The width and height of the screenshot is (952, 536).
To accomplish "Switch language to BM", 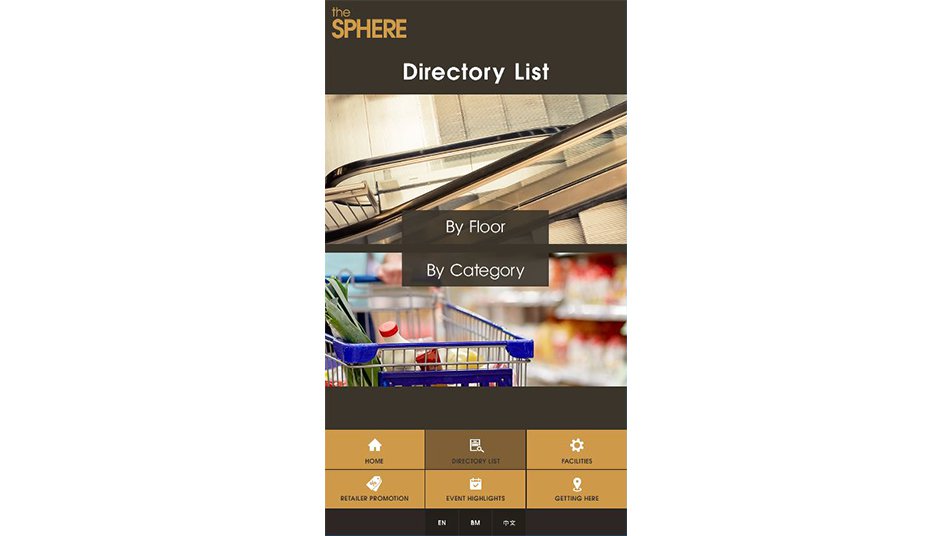I will coord(475,523).
